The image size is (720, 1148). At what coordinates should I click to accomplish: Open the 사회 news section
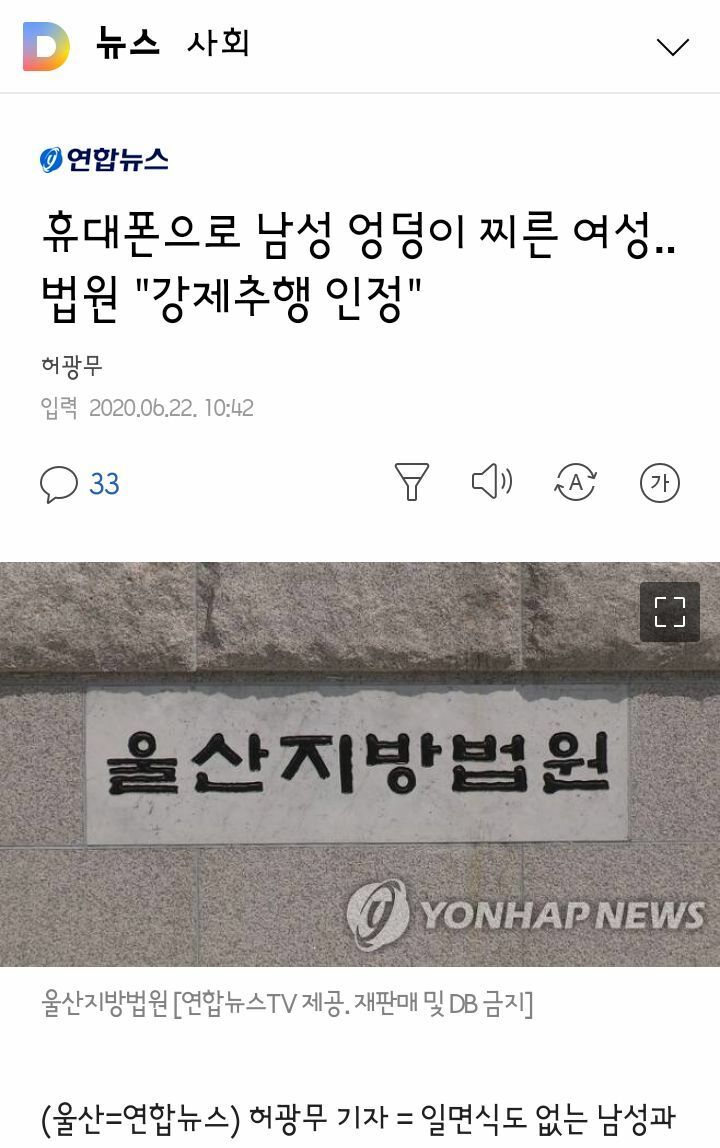tap(217, 44)
